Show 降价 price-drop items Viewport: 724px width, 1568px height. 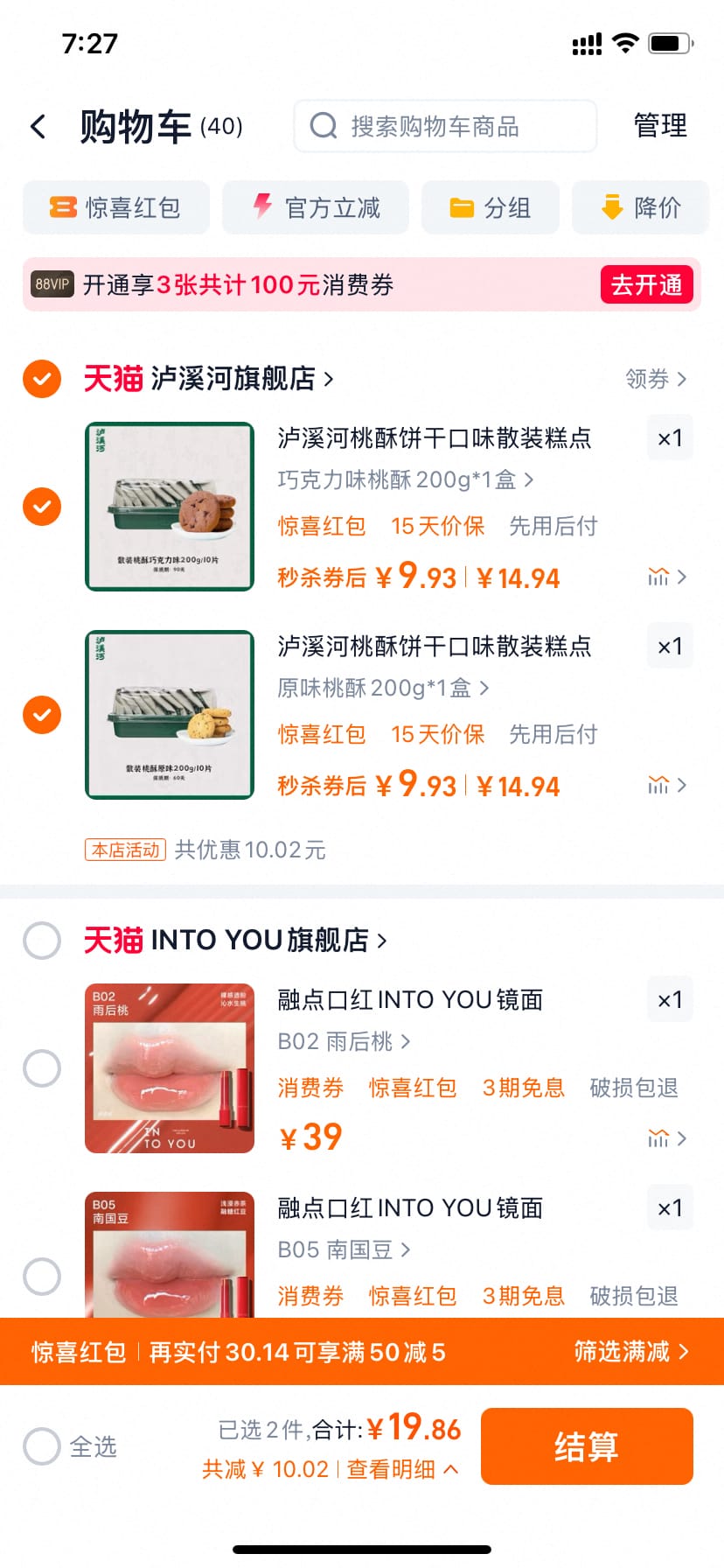point(640,207)
